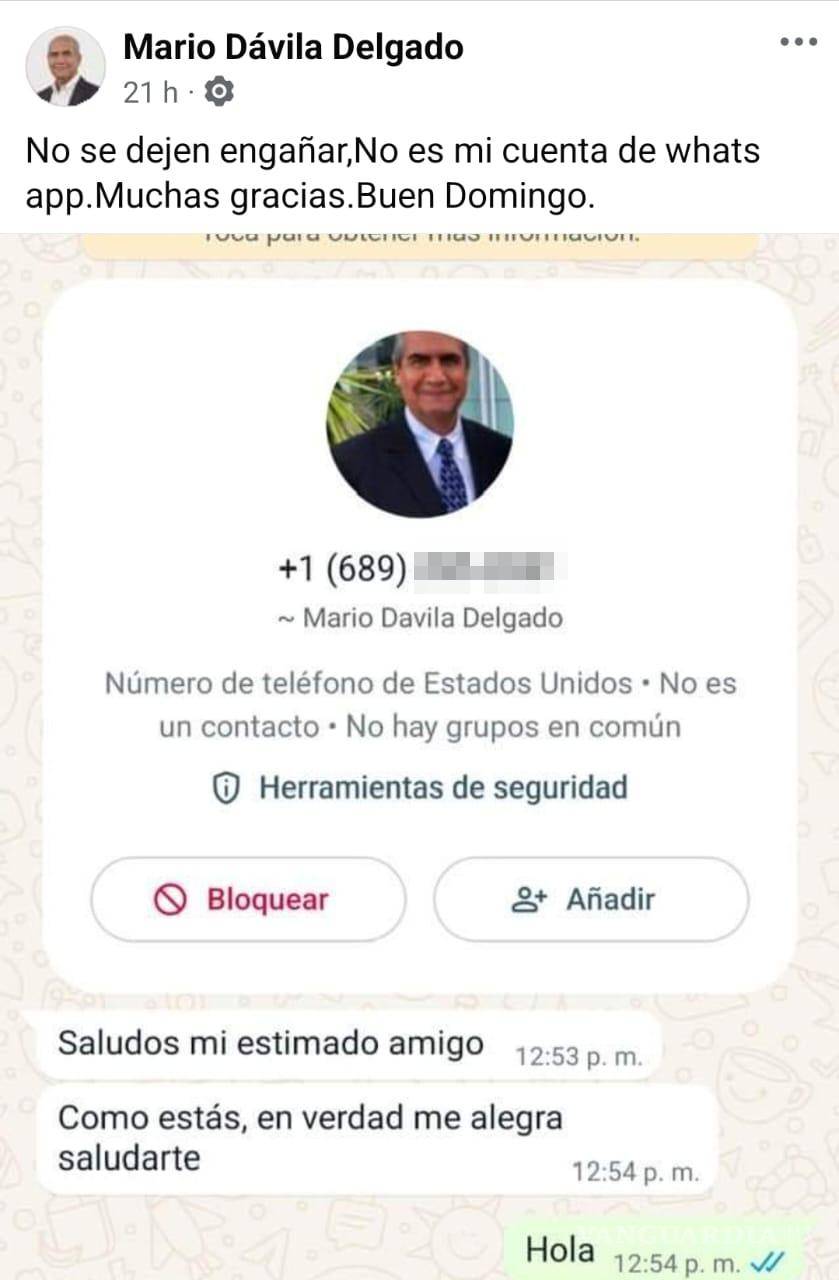Click the red block icon inside Bloquear button

(169, 899)
